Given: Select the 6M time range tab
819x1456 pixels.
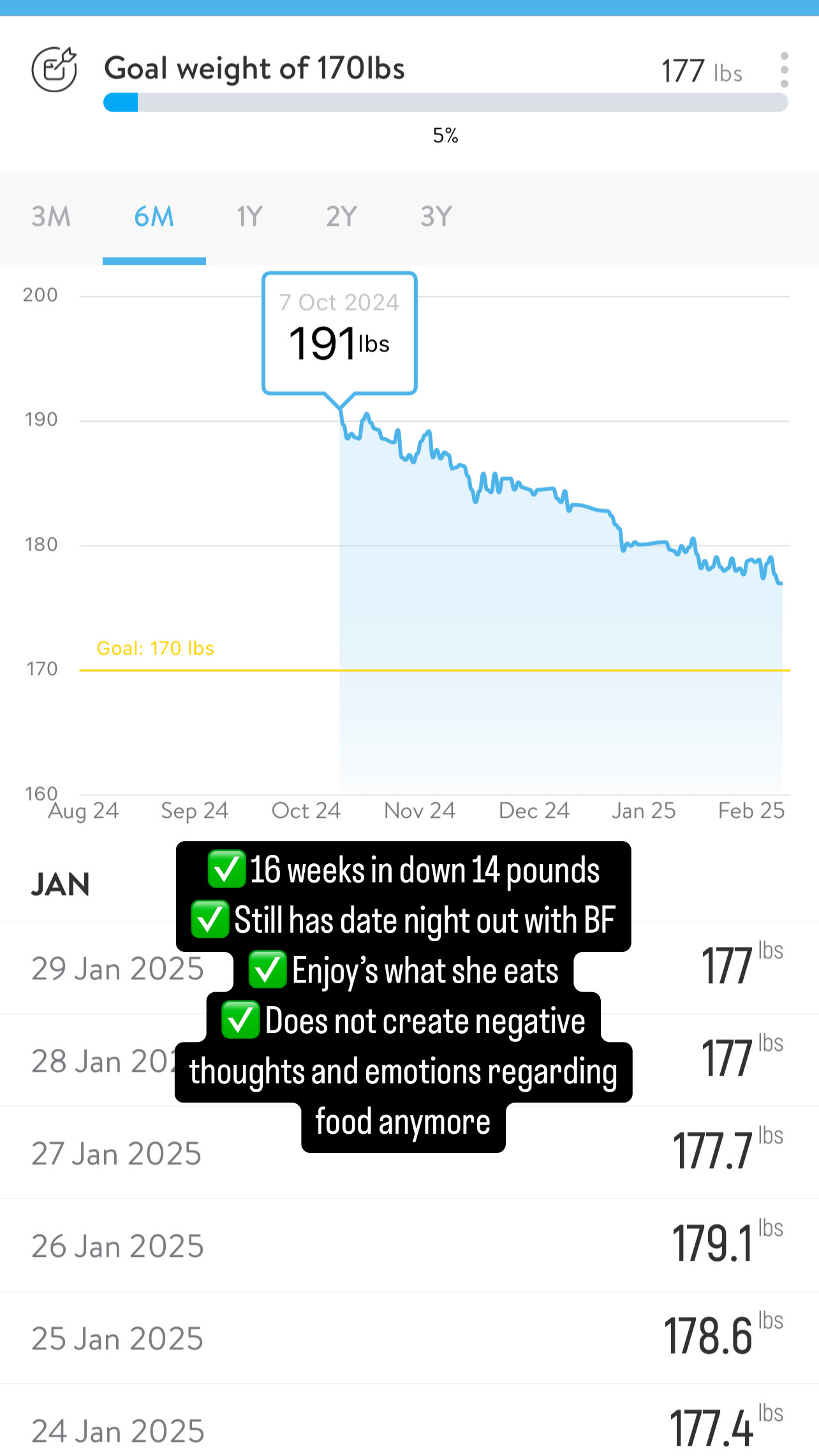Looking at the screenshot, I should 154,217.
